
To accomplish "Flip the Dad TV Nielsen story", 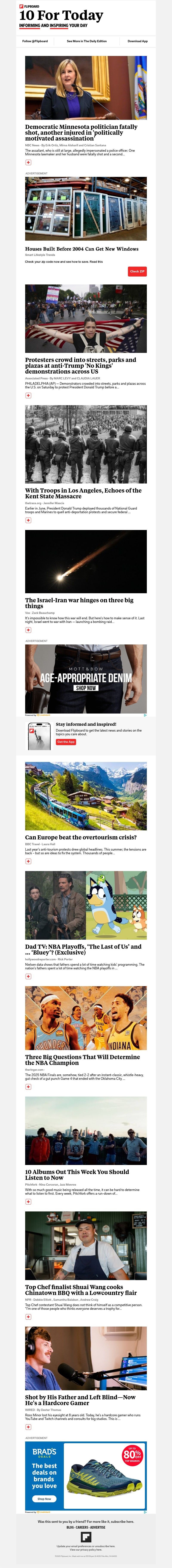I will coord(28,976).
